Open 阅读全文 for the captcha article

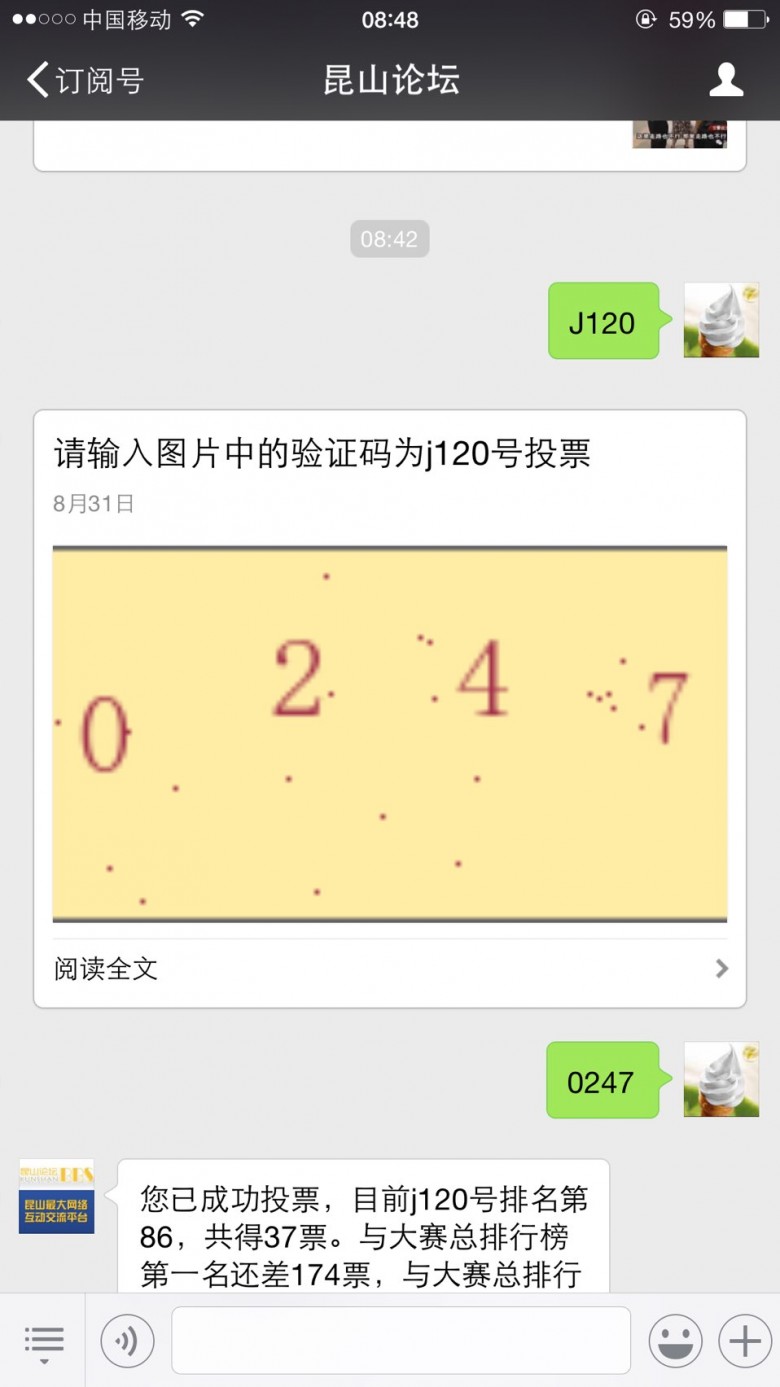click(x=390, y=968)
